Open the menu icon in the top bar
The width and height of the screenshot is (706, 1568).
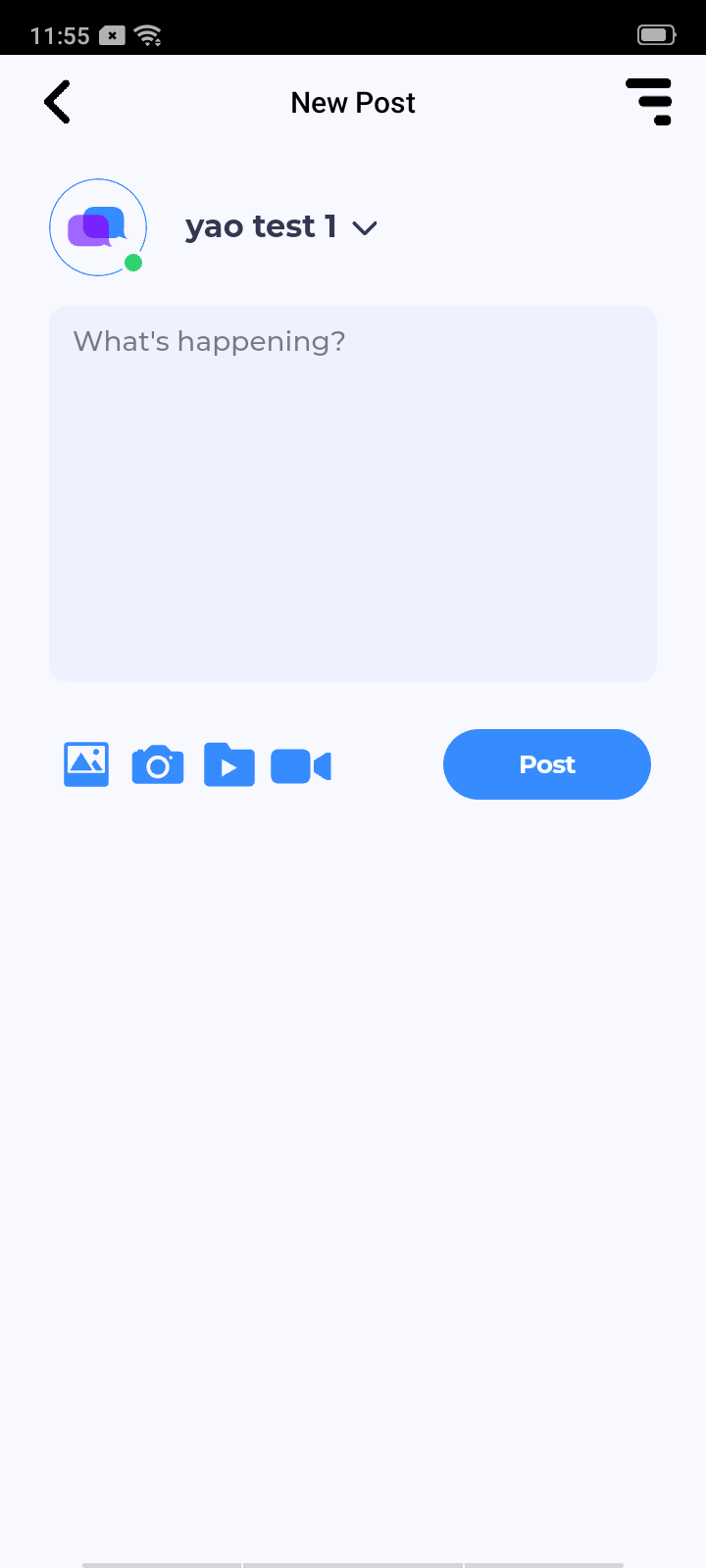click(x=649, y=102)
